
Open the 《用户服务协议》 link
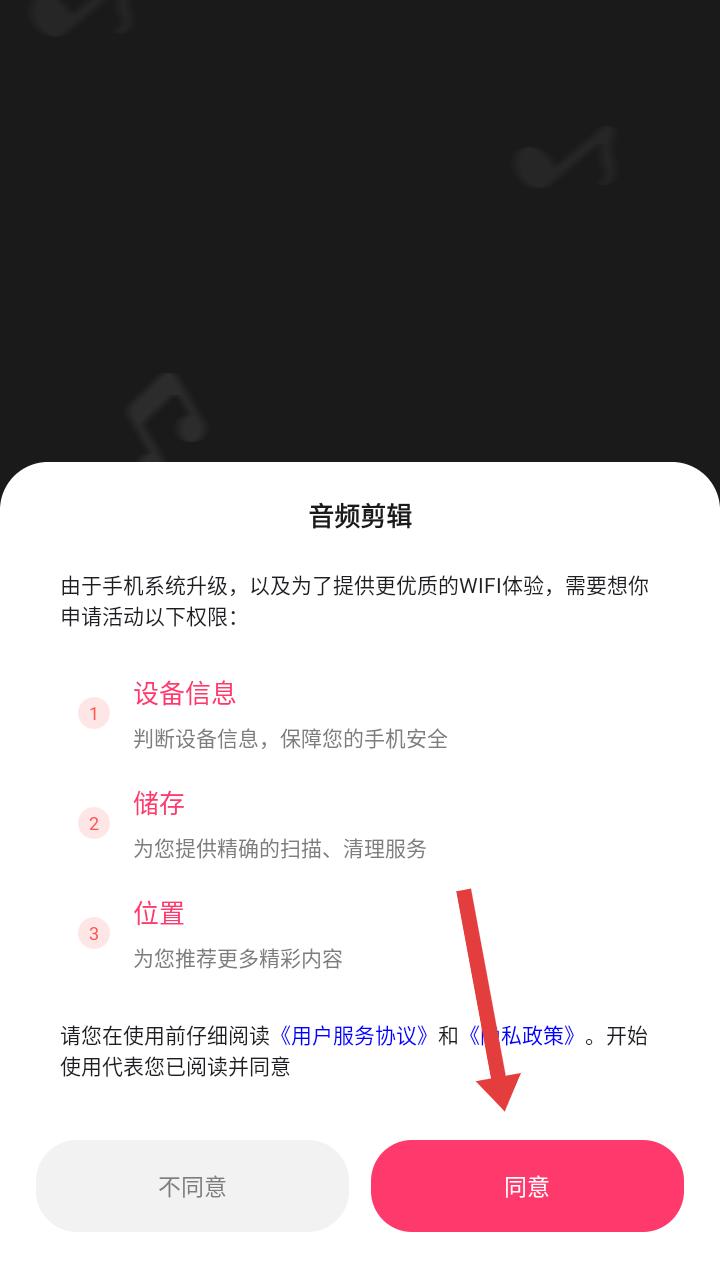click(354, 1036)
